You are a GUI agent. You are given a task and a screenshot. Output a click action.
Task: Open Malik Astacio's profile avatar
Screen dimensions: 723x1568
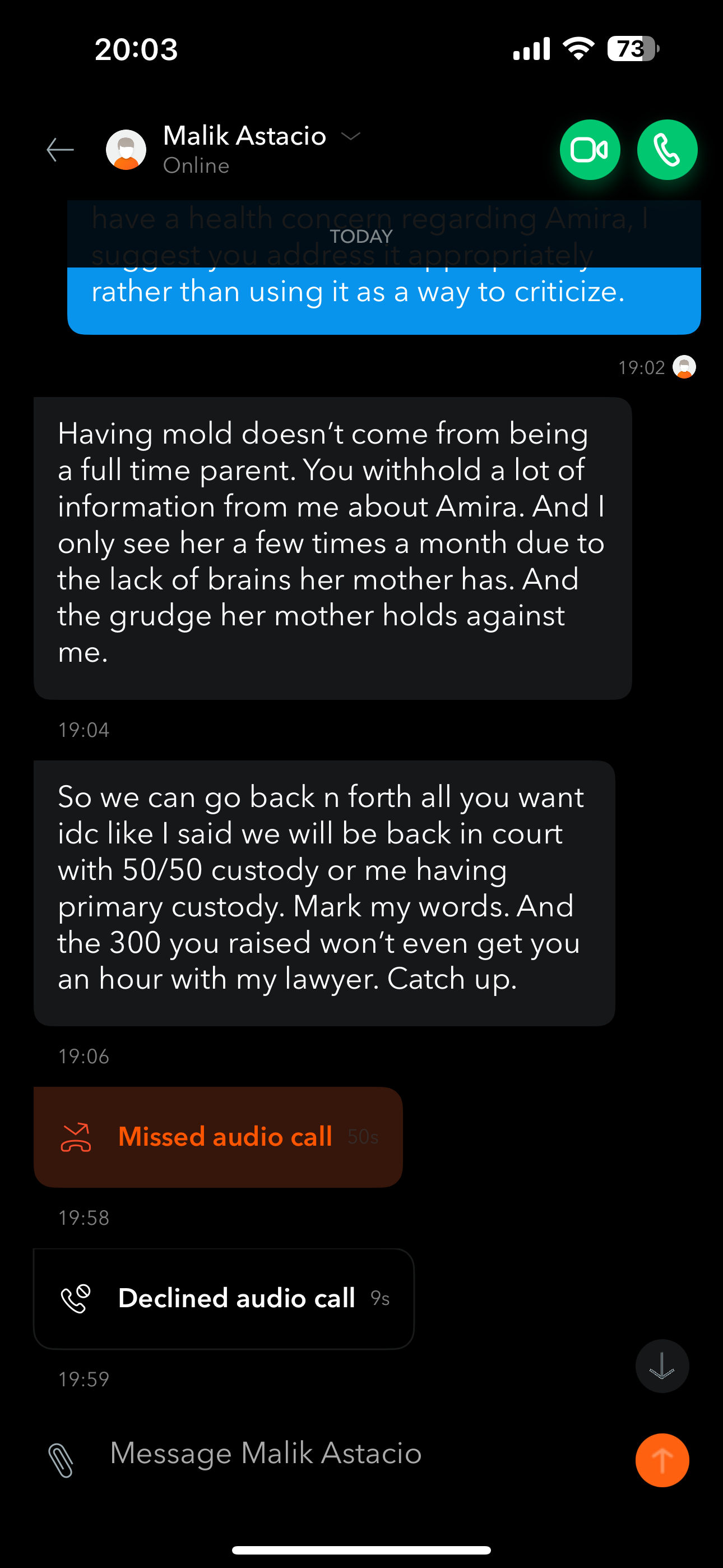[126, 150]
